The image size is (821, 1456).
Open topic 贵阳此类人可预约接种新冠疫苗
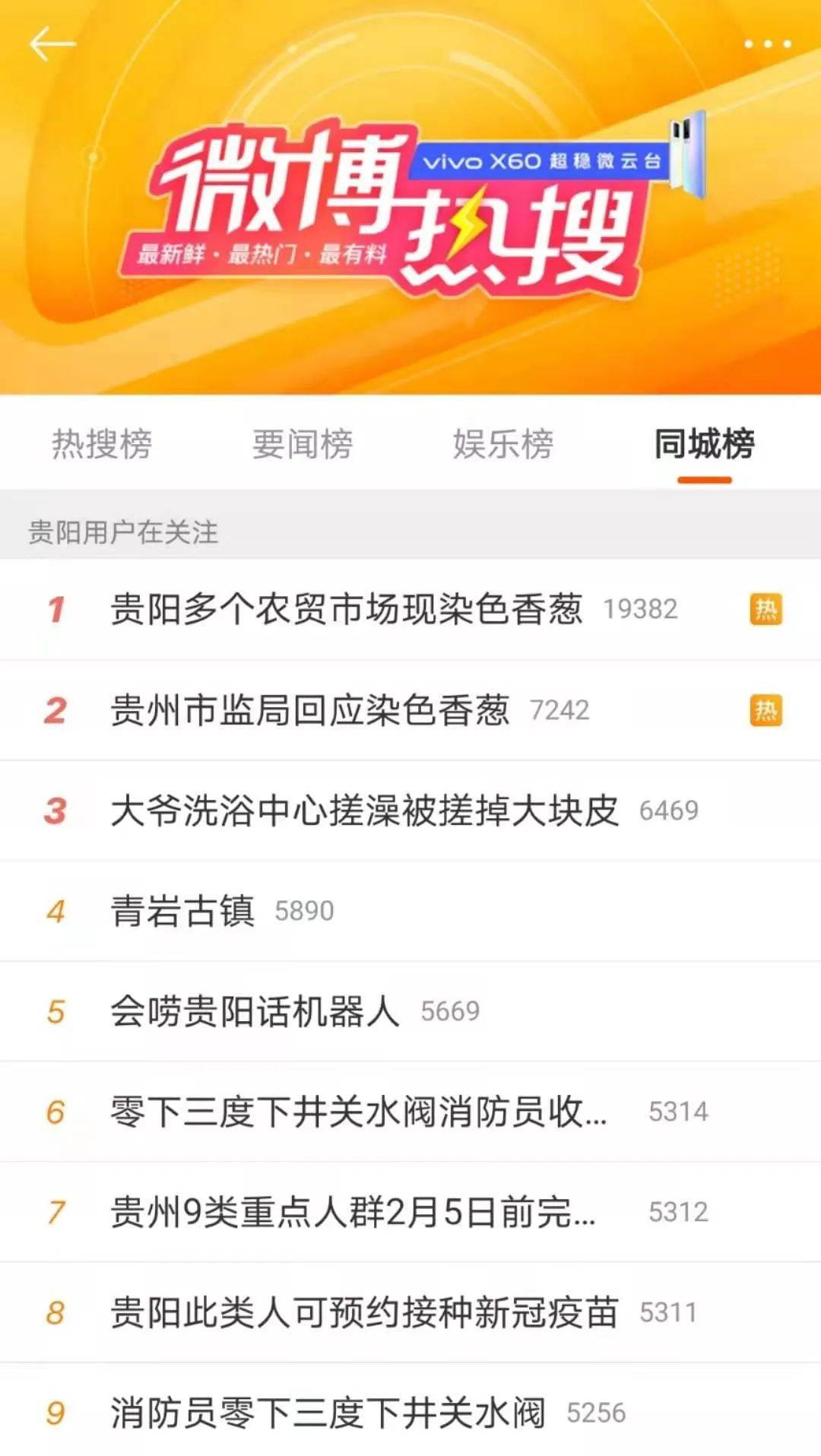point(365,1312)
